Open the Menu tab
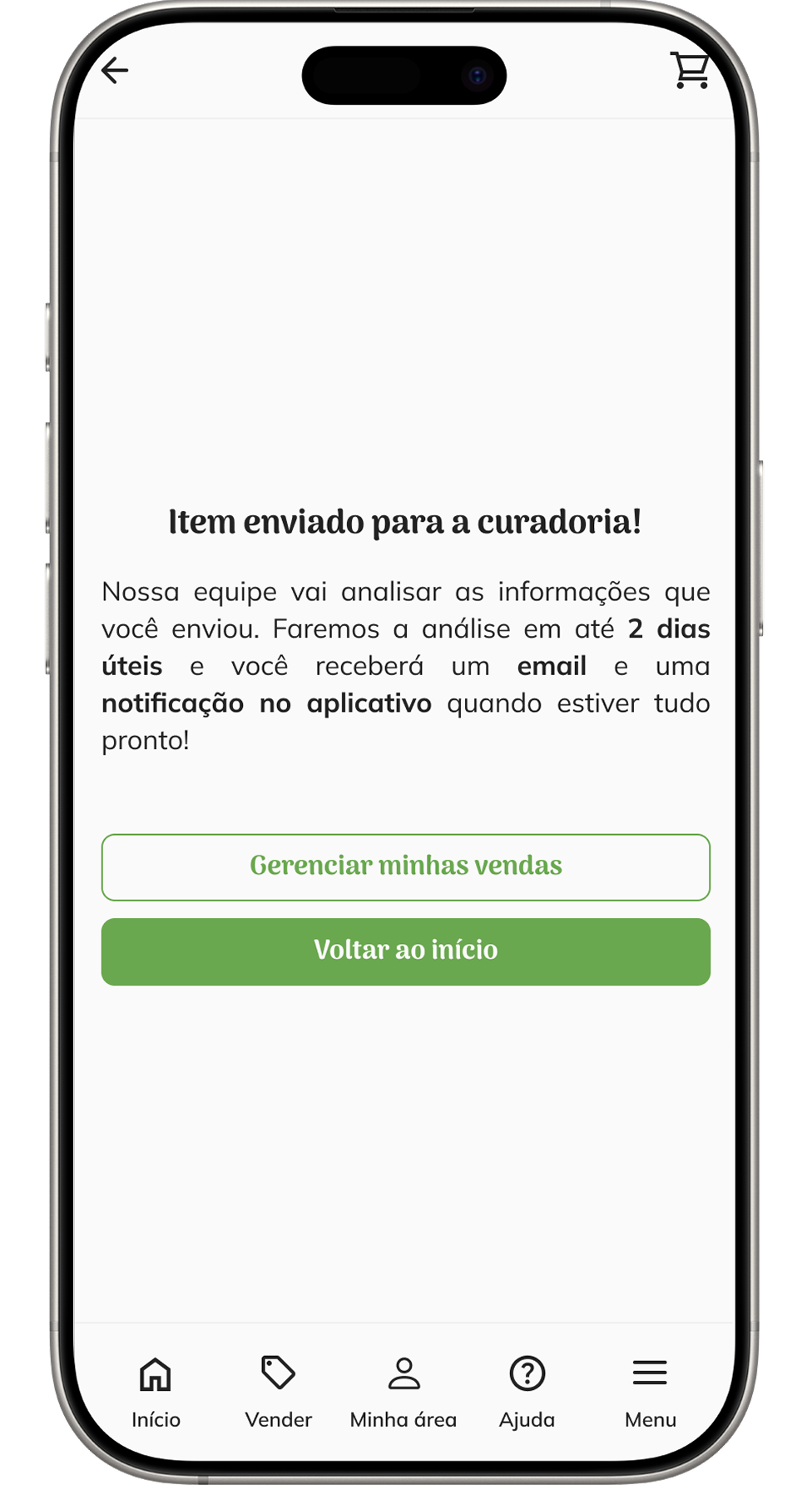Image resolution: width=812 pixels, height=1485 pixels. 650,1391
